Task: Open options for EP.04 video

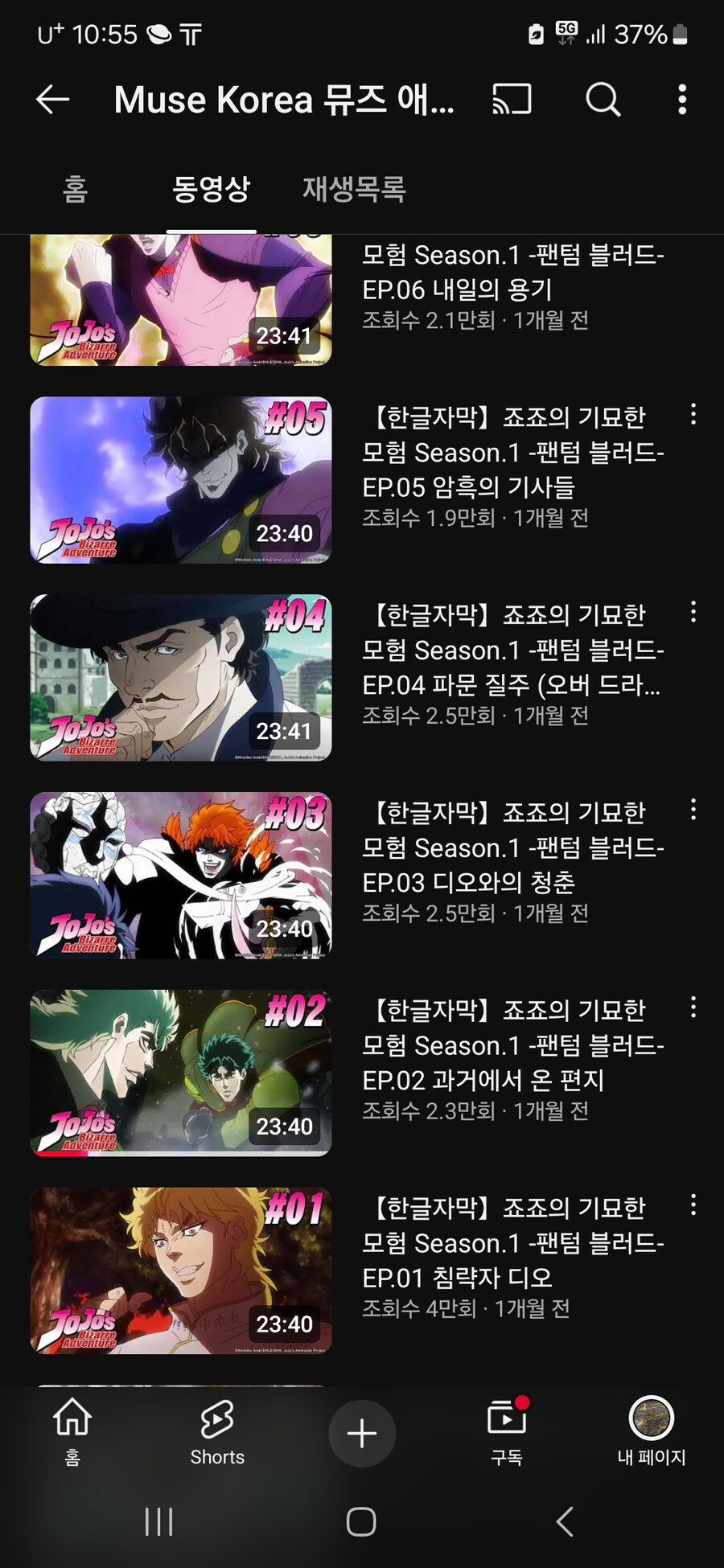Action: tap(693, 613)
